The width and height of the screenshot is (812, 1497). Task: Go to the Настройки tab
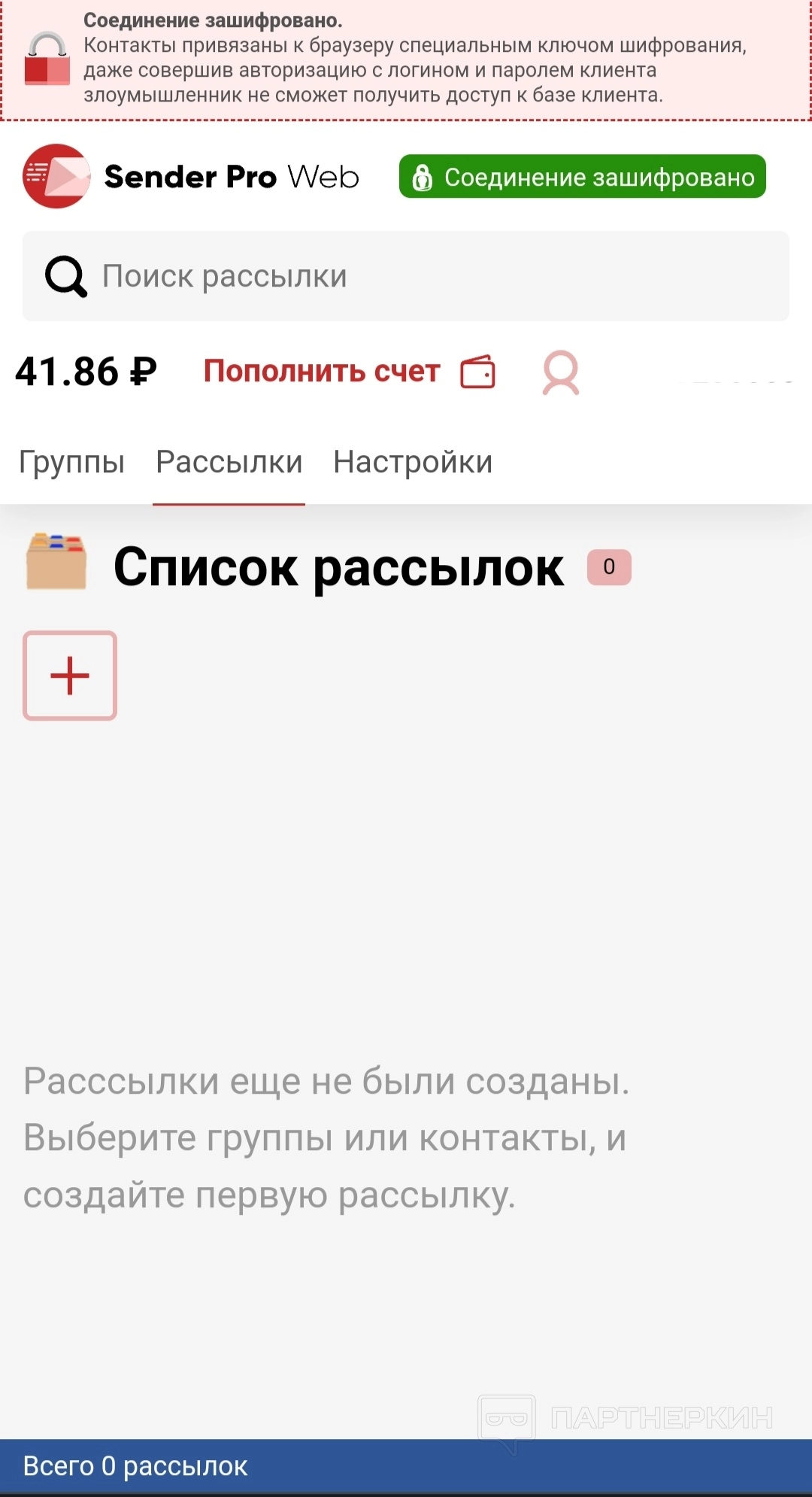click(413, 462)
